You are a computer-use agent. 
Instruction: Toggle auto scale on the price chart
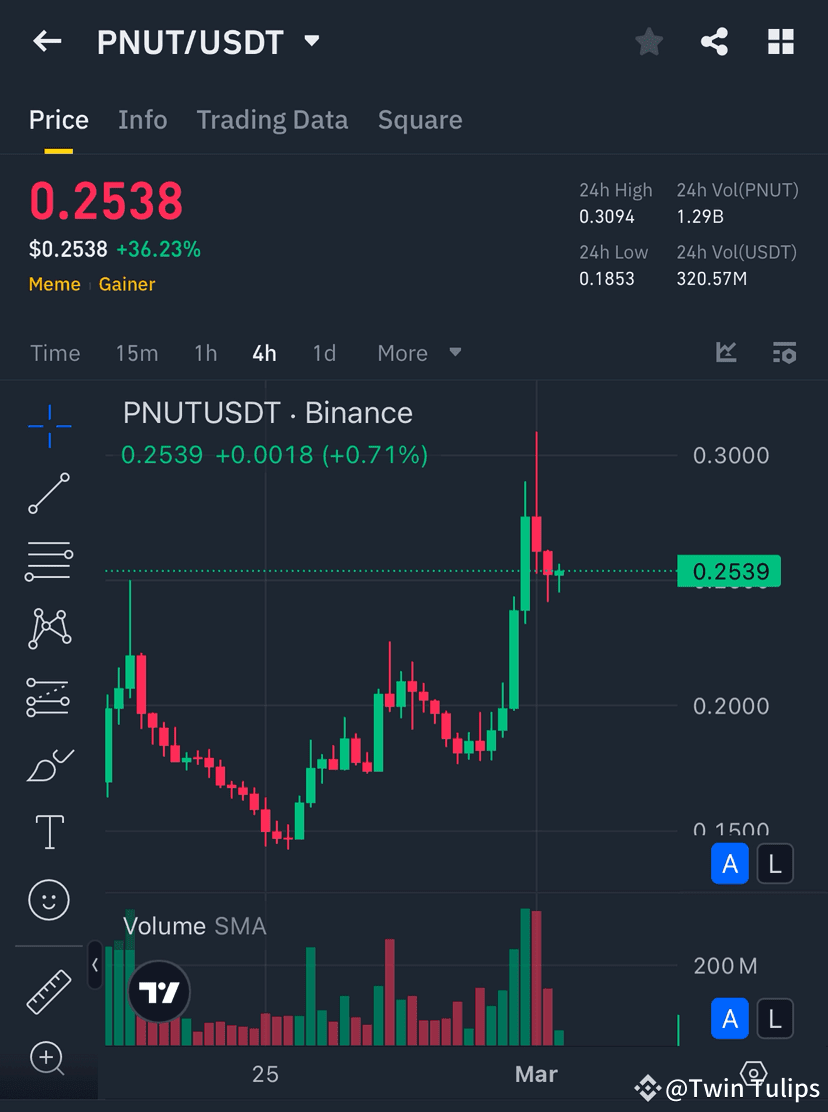click(x=730, y=863)
